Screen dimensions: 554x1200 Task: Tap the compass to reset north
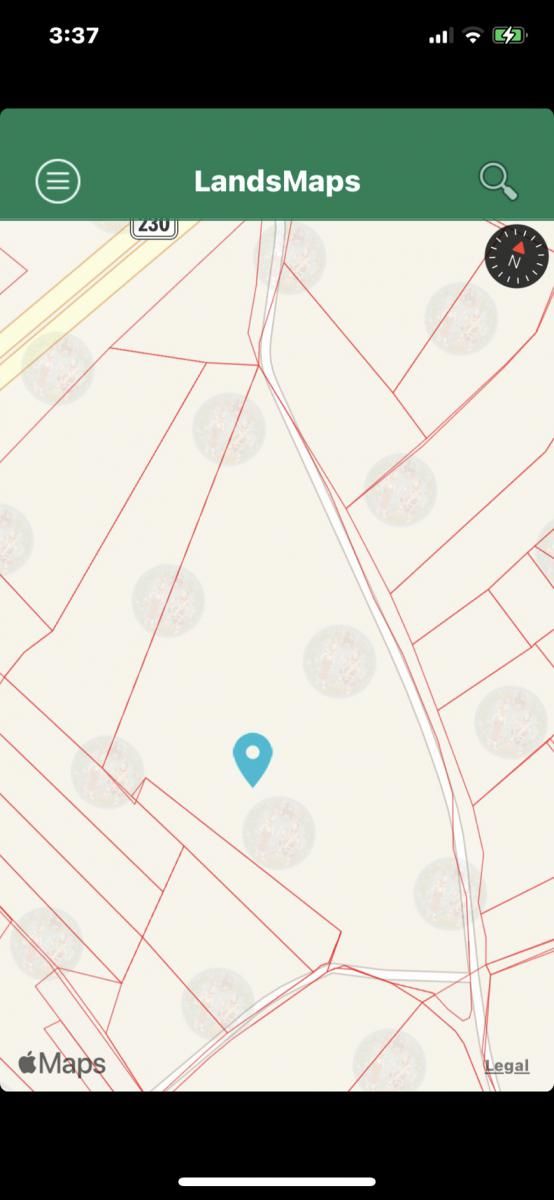point(517,256)
